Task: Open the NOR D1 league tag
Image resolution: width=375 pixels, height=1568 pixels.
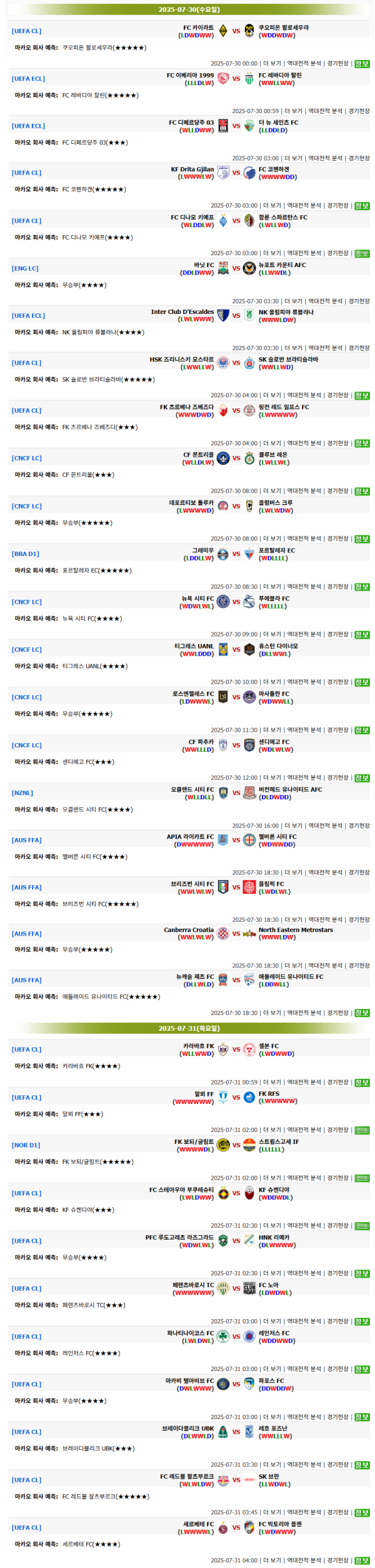Action: (x=26, y=1145)
